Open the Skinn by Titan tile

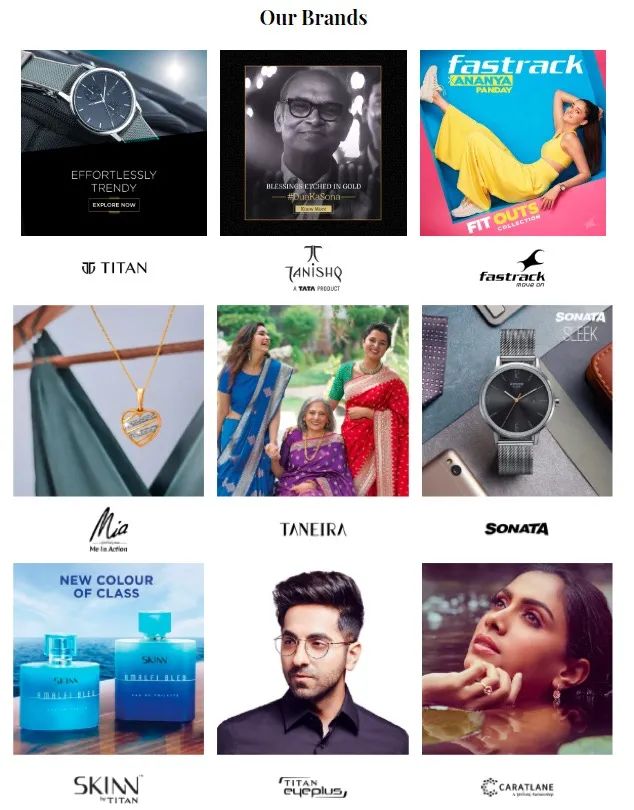pyautogui.click(x=108, y=658)
